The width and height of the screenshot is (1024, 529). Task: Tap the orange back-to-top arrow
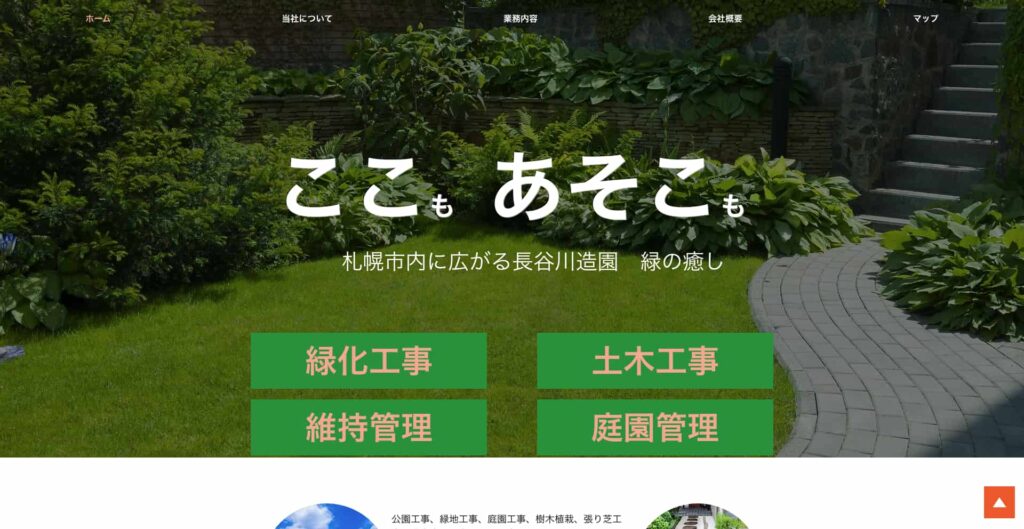999,502
